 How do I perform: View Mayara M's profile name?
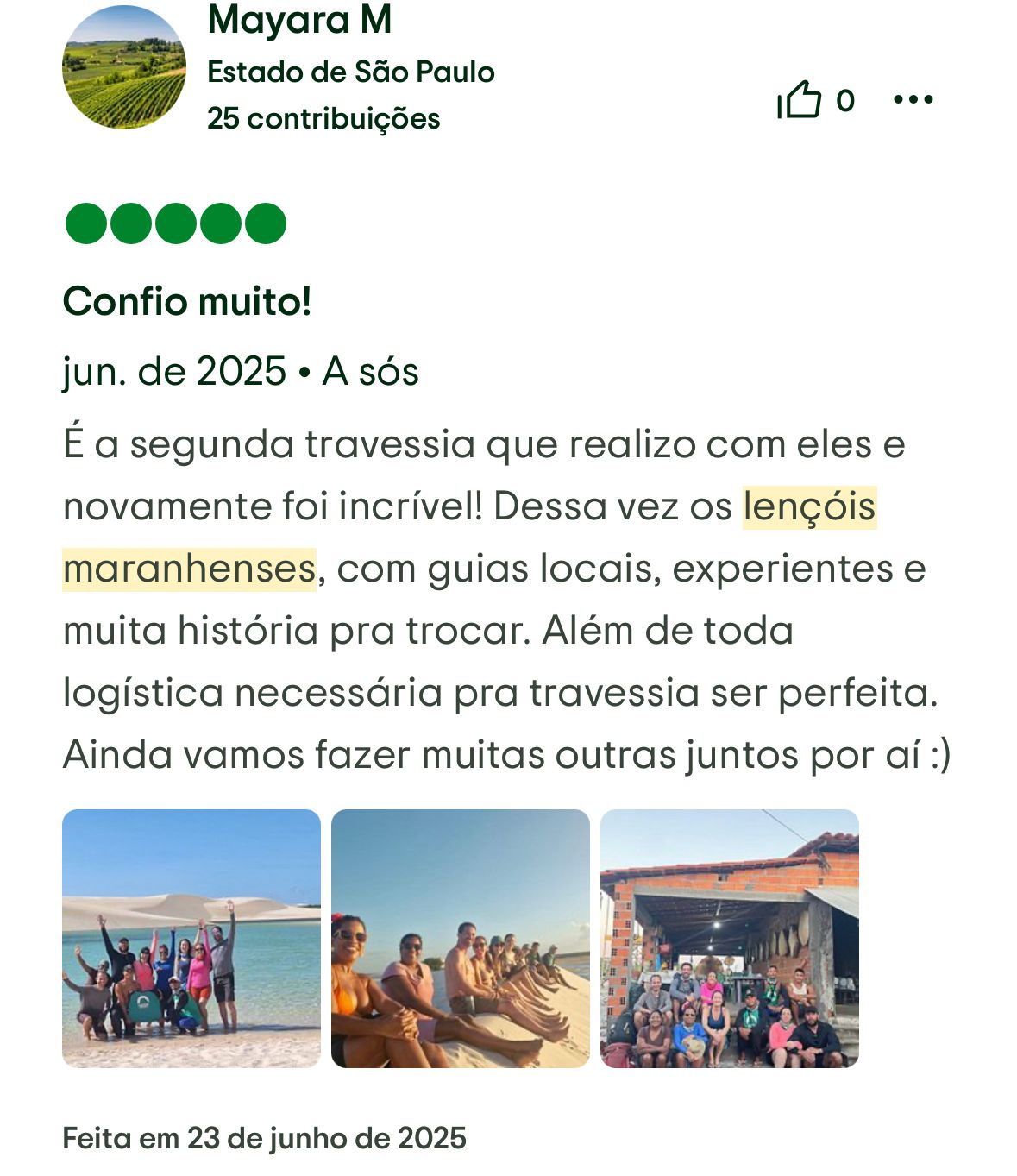tap(299, 21)
